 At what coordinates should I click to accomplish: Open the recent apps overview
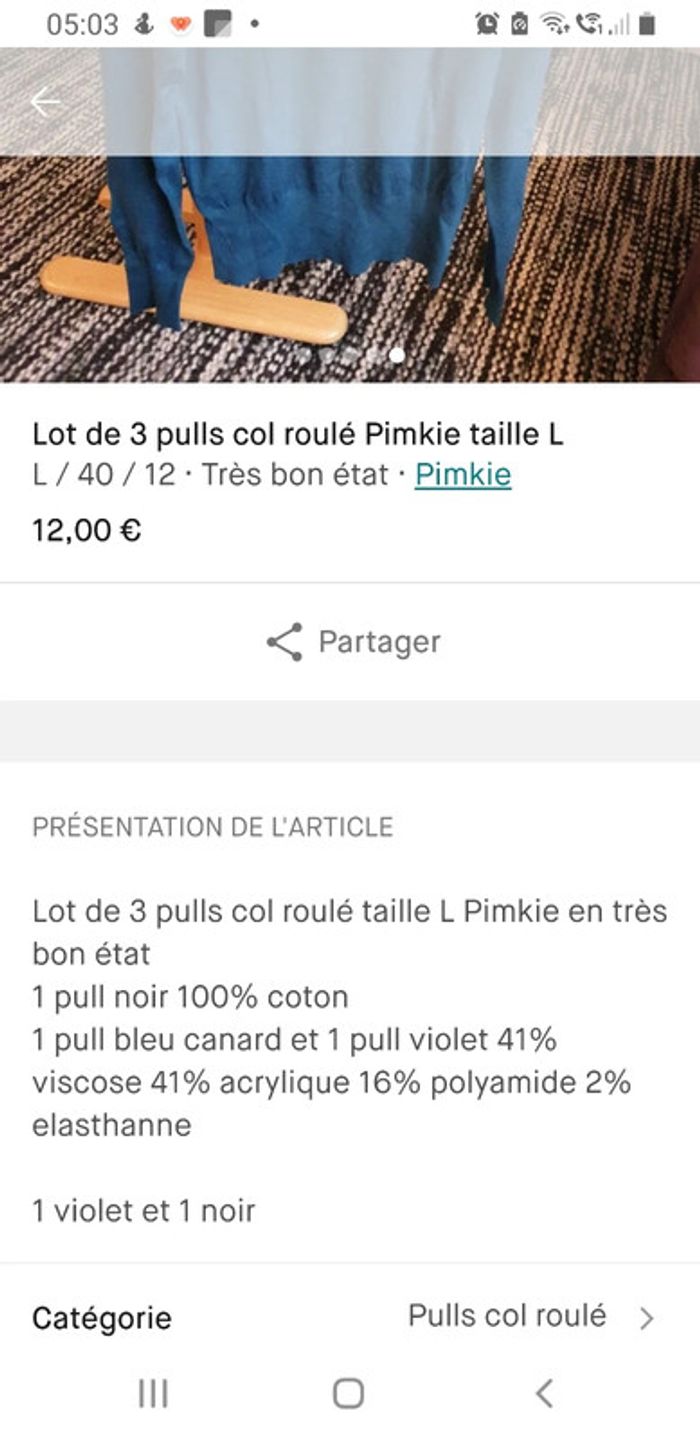click(x=153, y=1393)
